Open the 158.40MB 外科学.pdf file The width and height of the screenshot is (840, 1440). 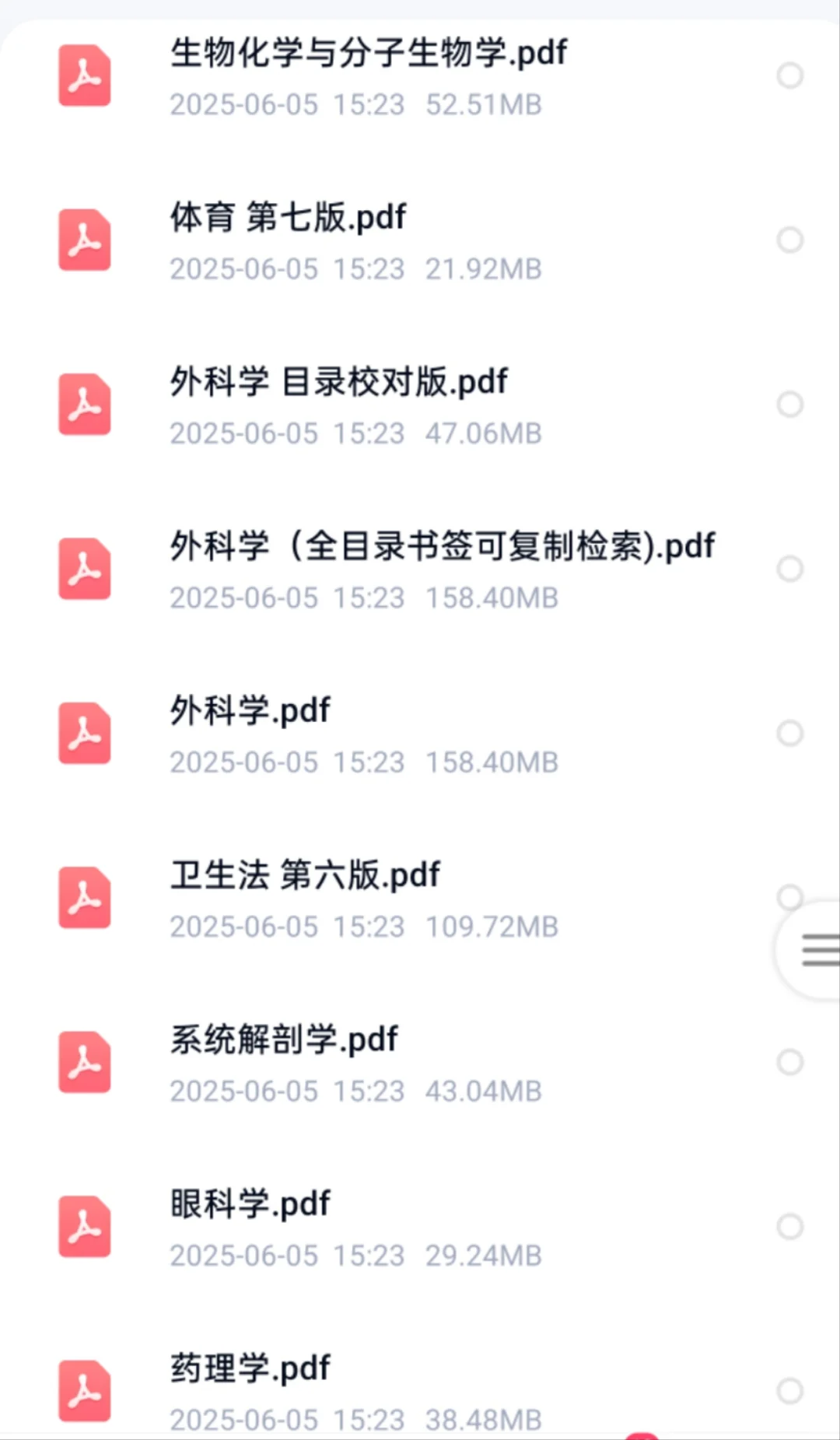[x=420, y=734]
